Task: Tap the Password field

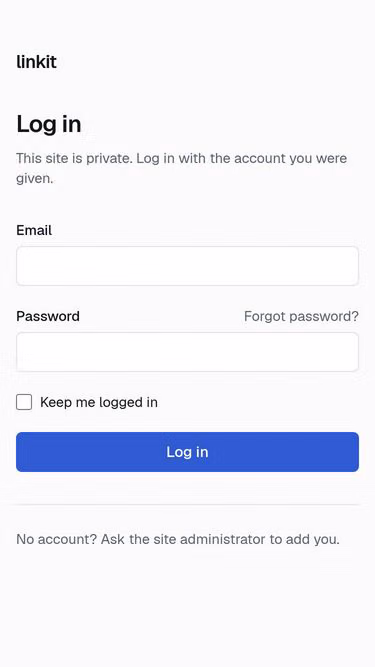Action: [188, 352]
